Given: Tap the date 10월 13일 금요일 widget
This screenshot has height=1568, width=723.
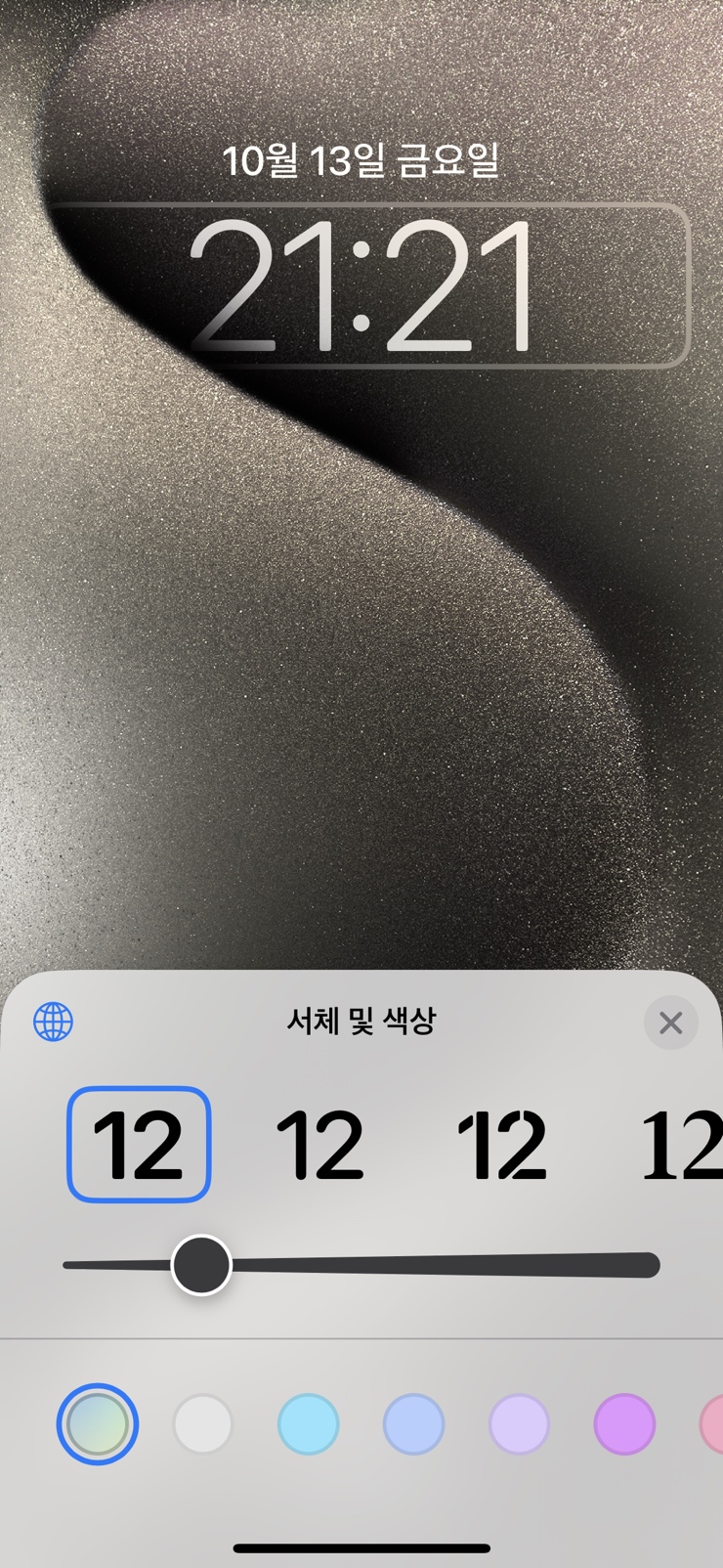Looking at the screenshot, I should click(361, 160).
